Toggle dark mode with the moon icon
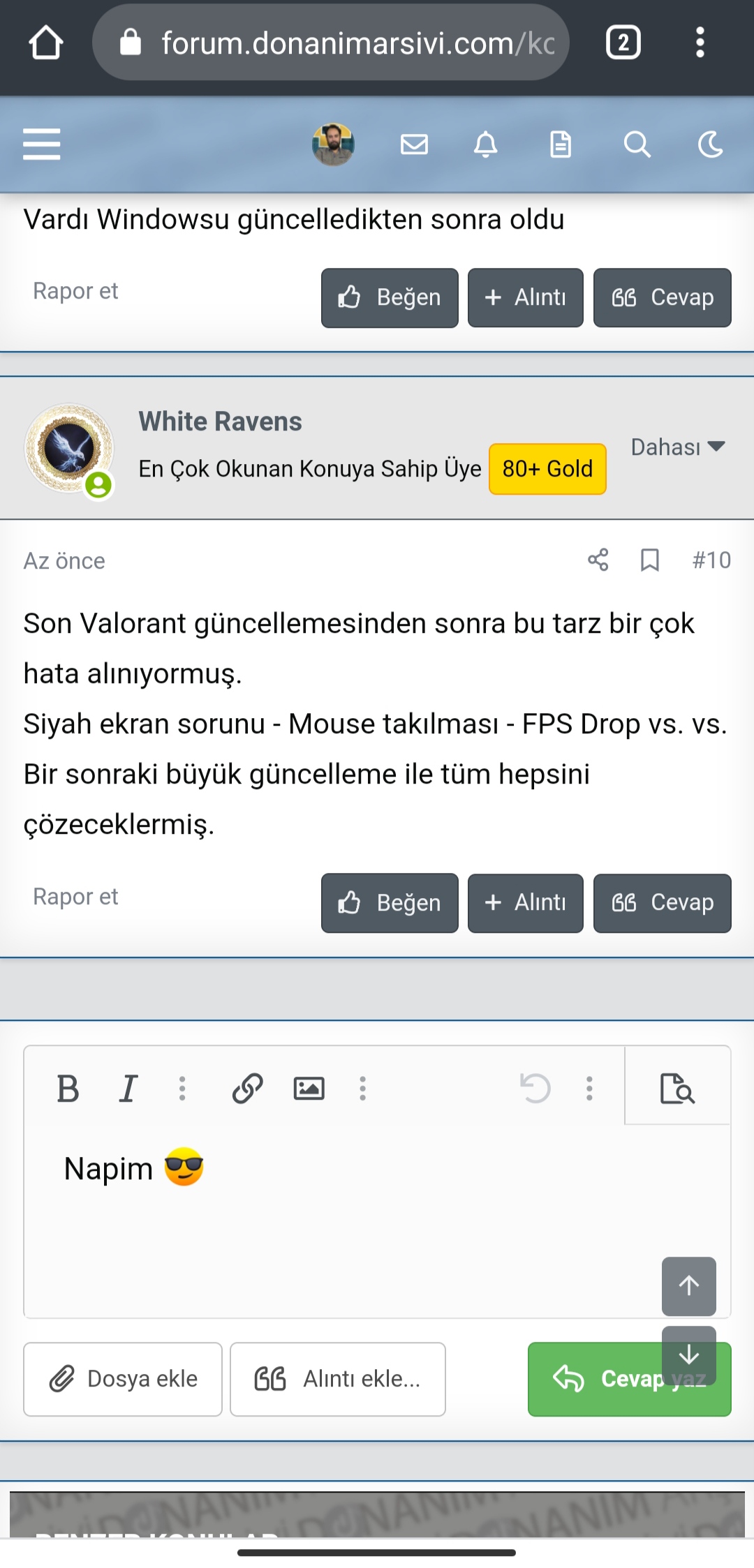 (x=711, y=144)
